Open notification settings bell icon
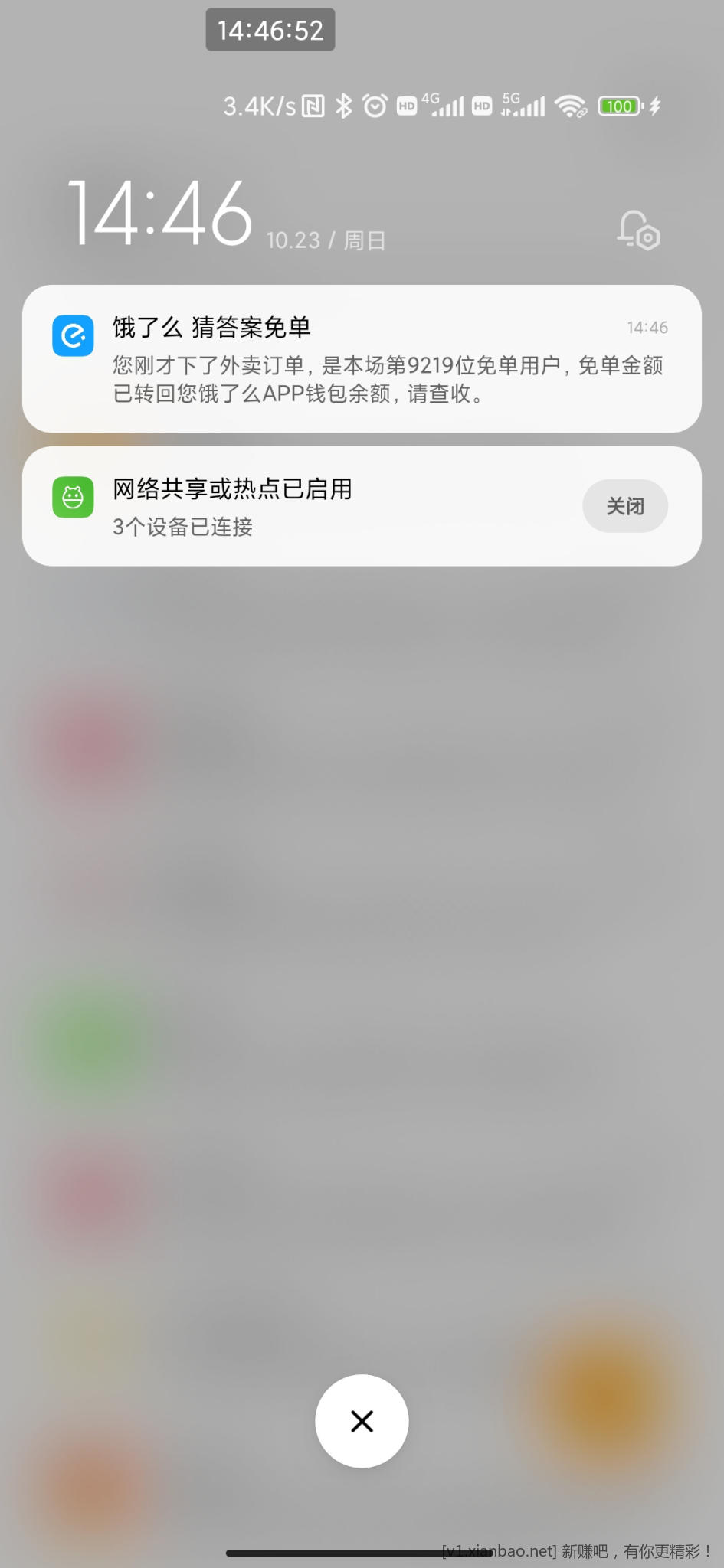The image size is (724, 1568). coord(638,230)
